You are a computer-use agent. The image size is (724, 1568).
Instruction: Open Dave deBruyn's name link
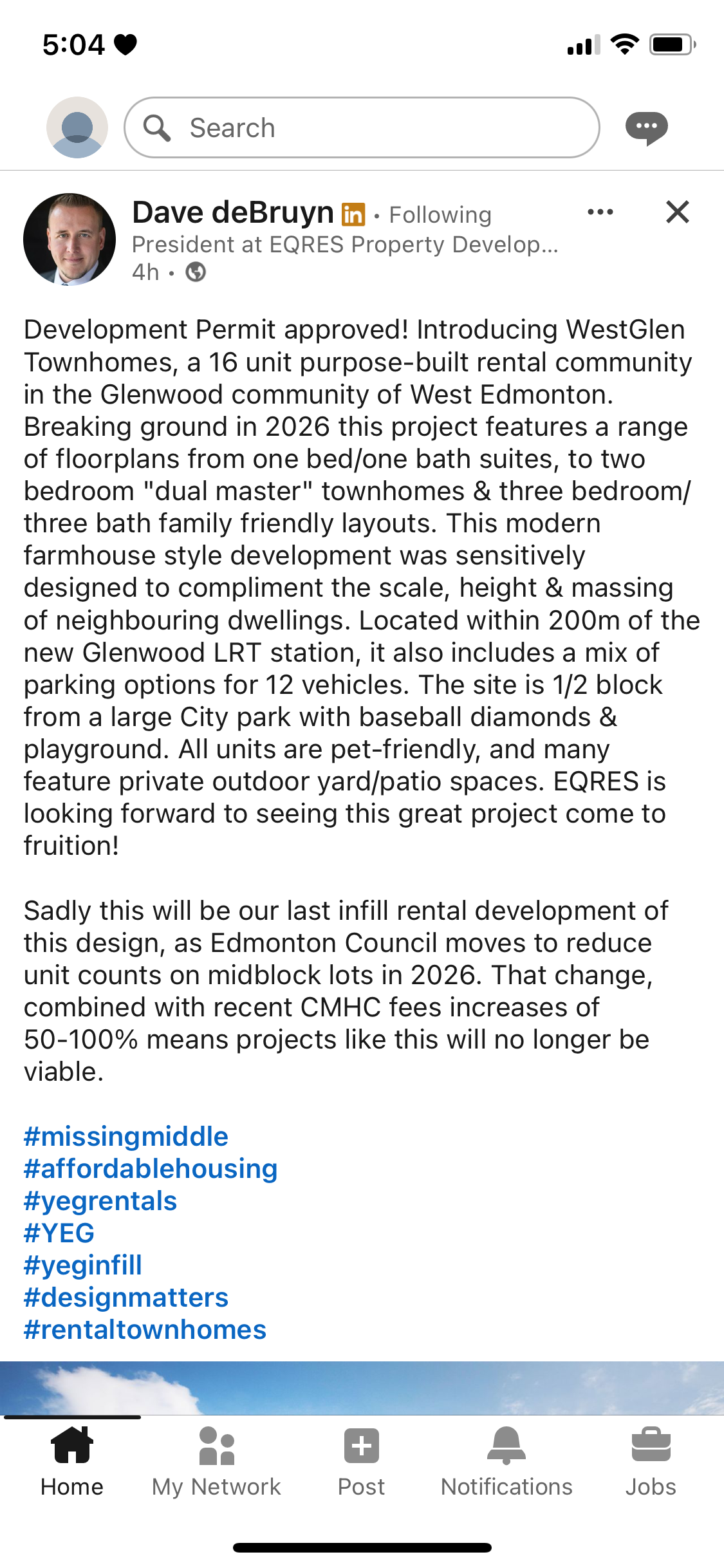[x=232, y=212]
